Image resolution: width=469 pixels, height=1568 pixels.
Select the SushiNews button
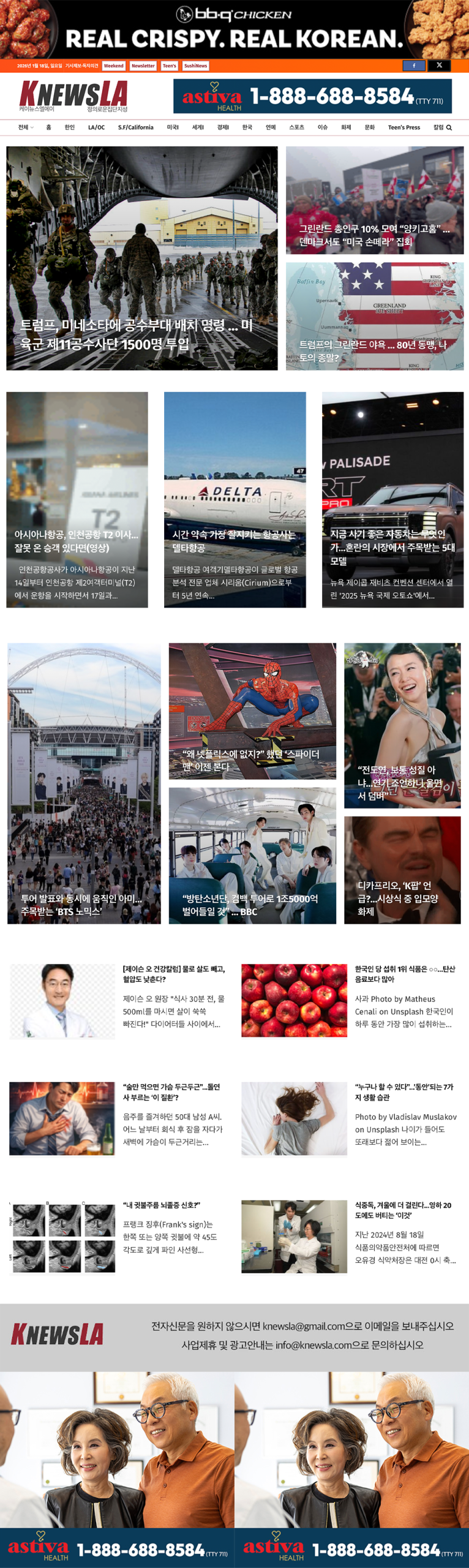pos(195,66)
